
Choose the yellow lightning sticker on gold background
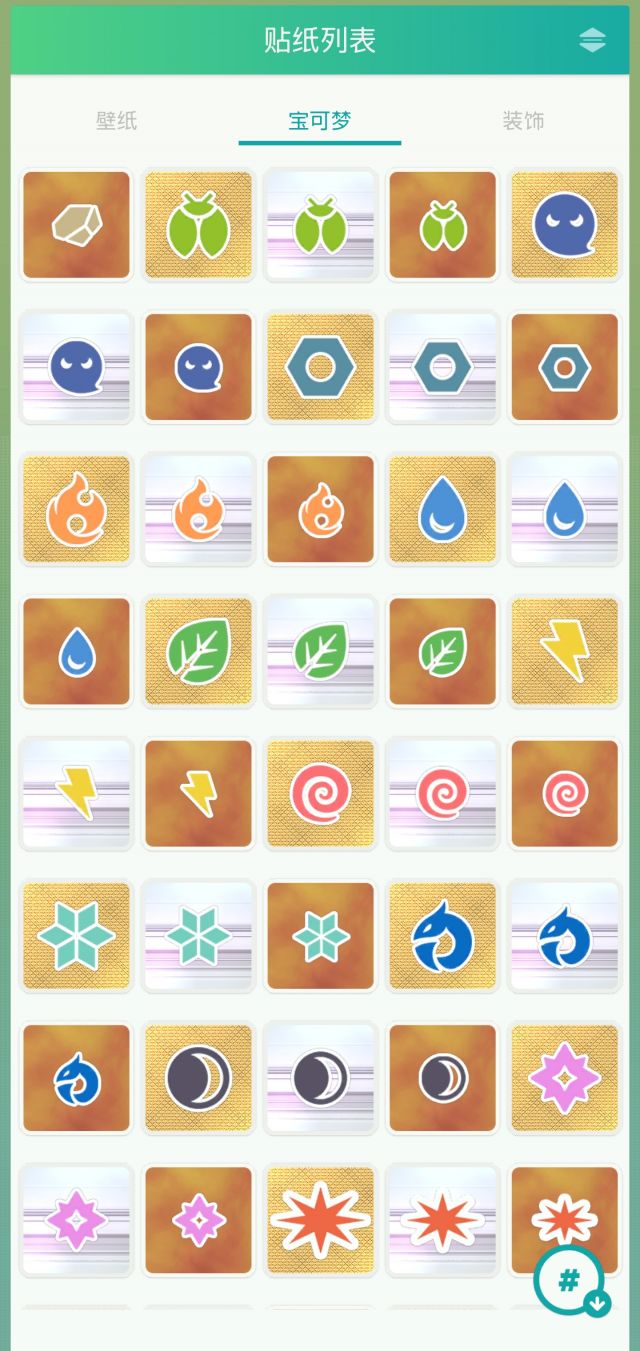564,653
